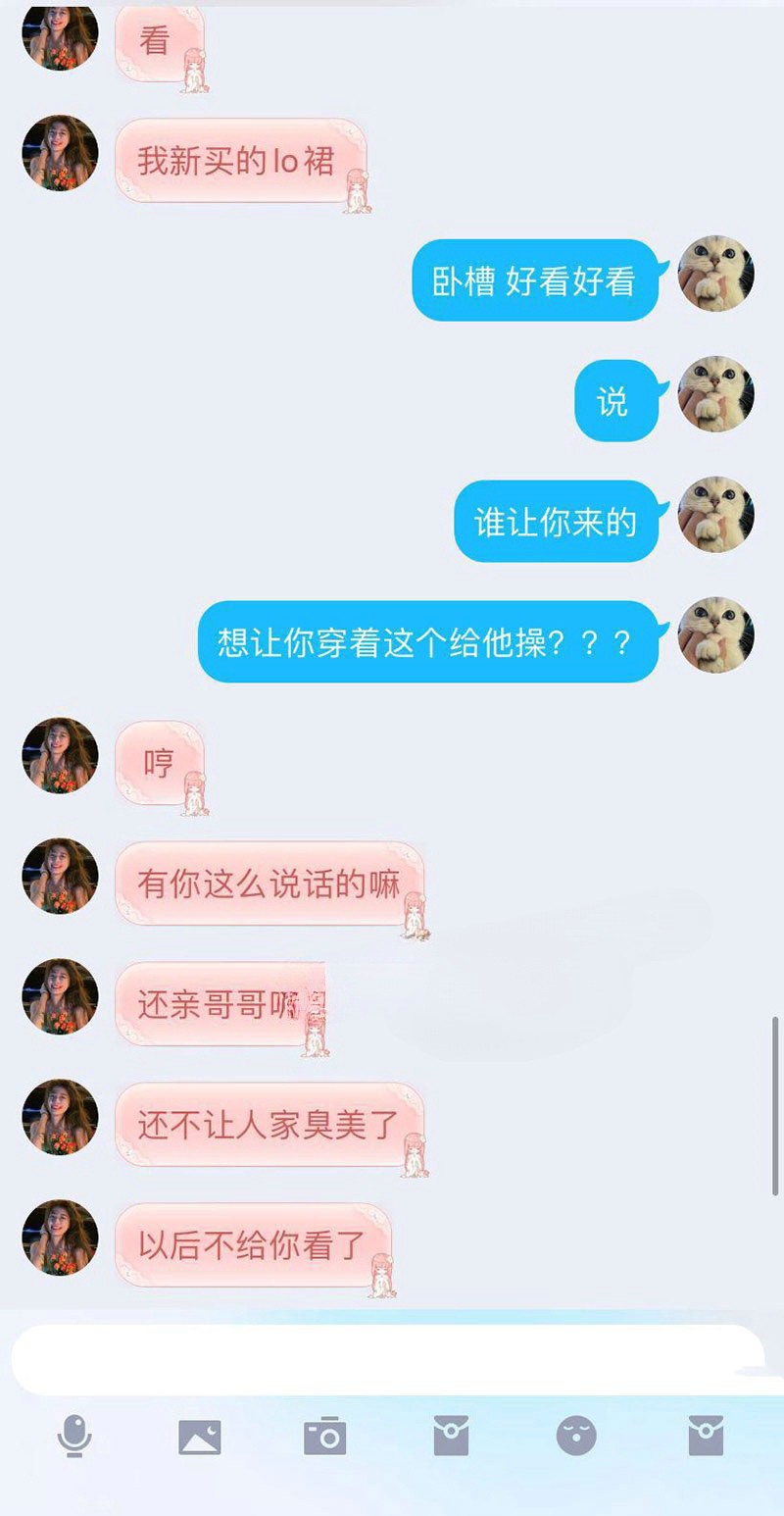Open the avatar beside "以后不给你看了"
The height and width of the screenshot is (1516, 784).
pos(61,1238)
